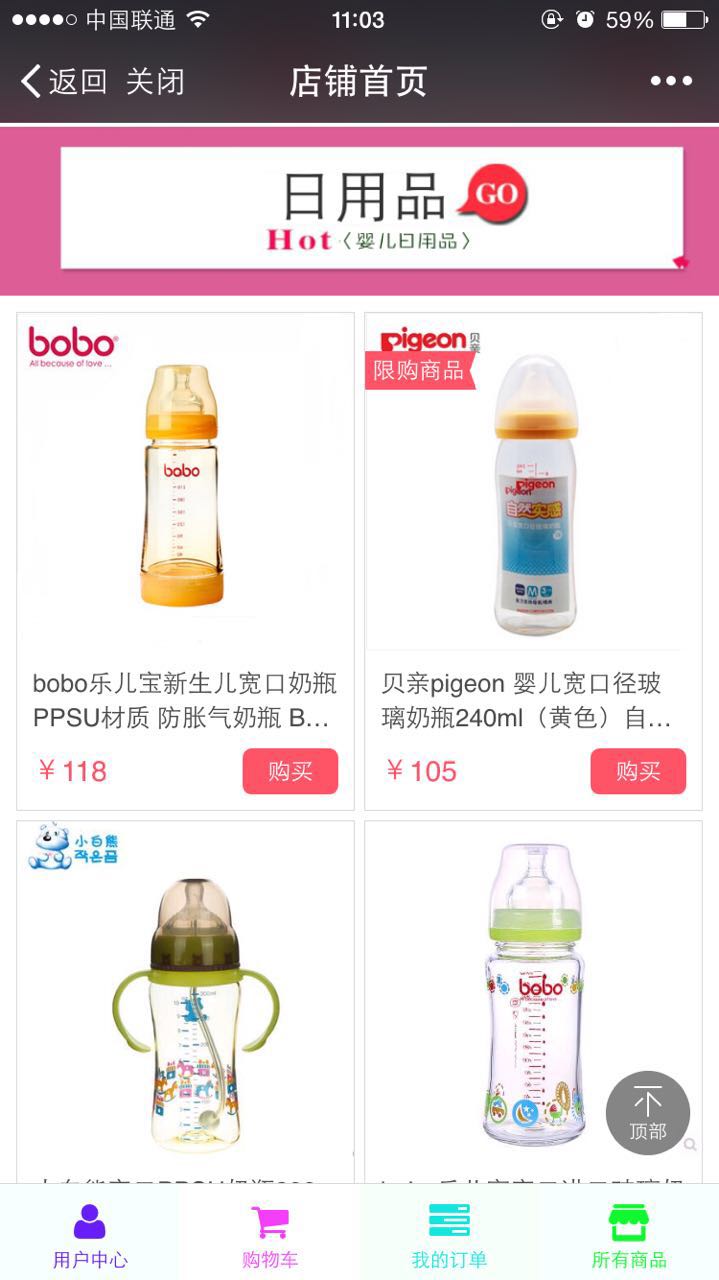
Task: Buy the ¥105 pigeon bottle
Action: (x=638, y=771)
